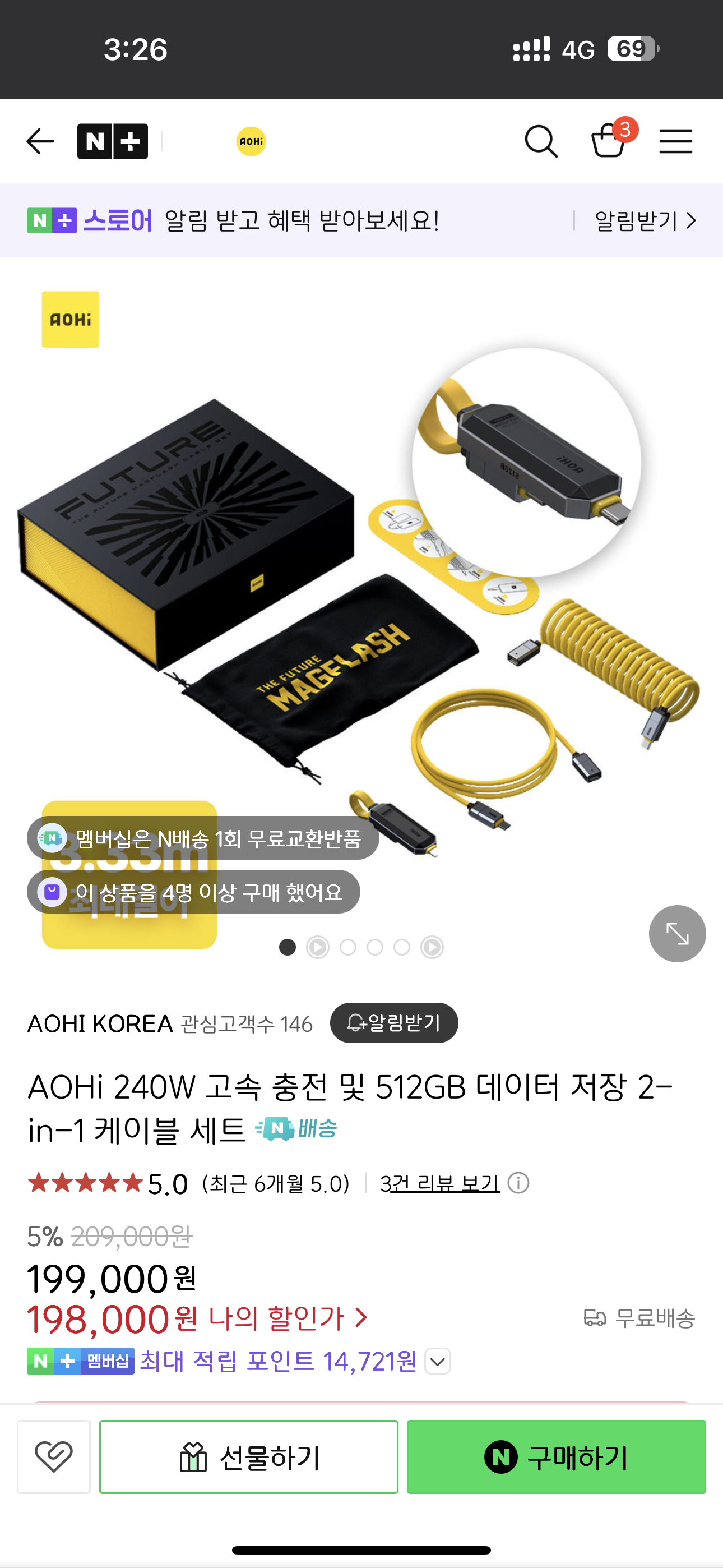The image size is (723, 1568).
Task: Show review rating info icon
Action: [x=518, y=1183]
